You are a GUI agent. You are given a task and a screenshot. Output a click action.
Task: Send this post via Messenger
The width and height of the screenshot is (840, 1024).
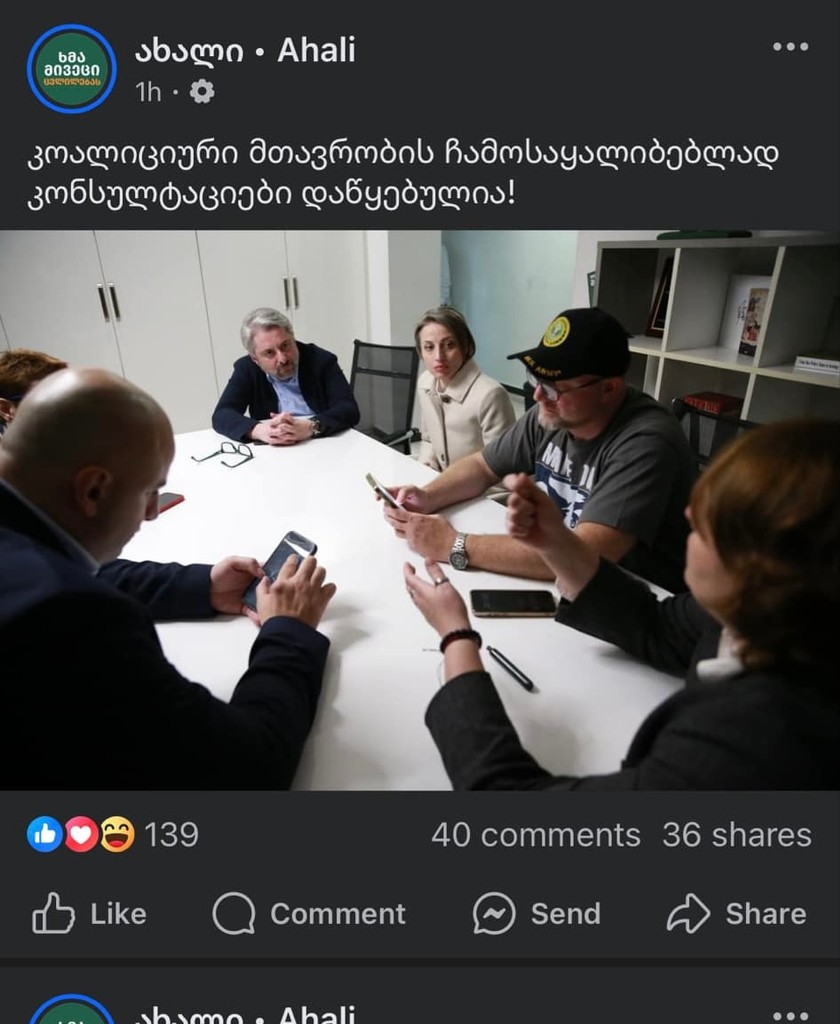click(536, 913)
